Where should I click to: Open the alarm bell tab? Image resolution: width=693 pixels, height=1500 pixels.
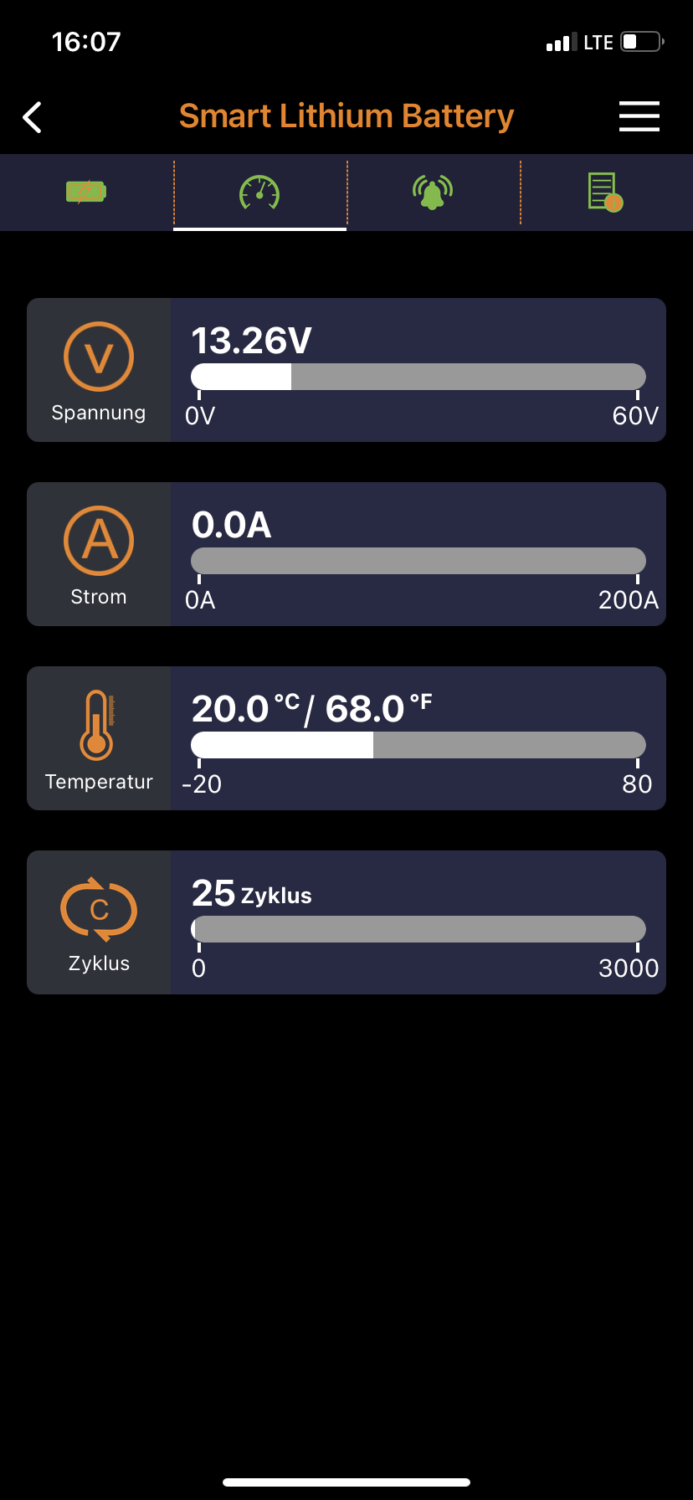point(433,191)
